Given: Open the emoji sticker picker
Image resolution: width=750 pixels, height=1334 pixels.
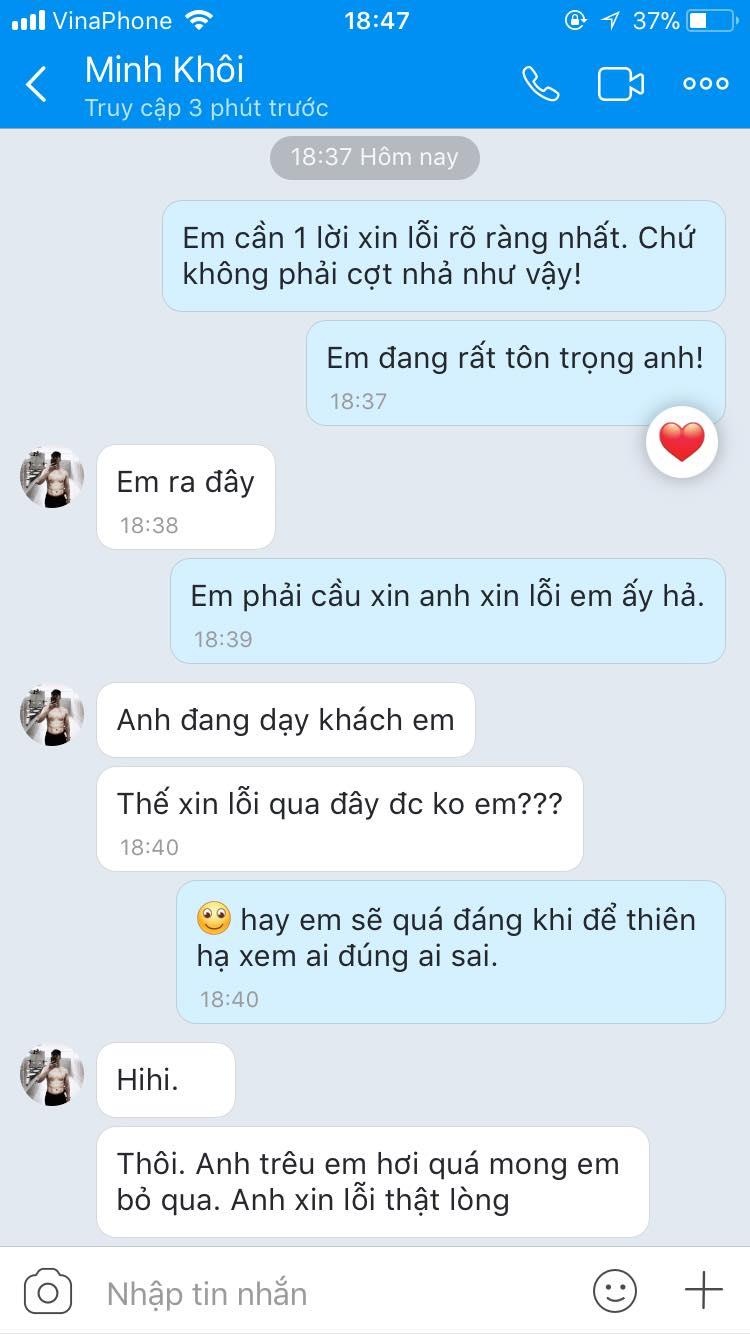Looking at the screenshot, I should coord(614,1291).
